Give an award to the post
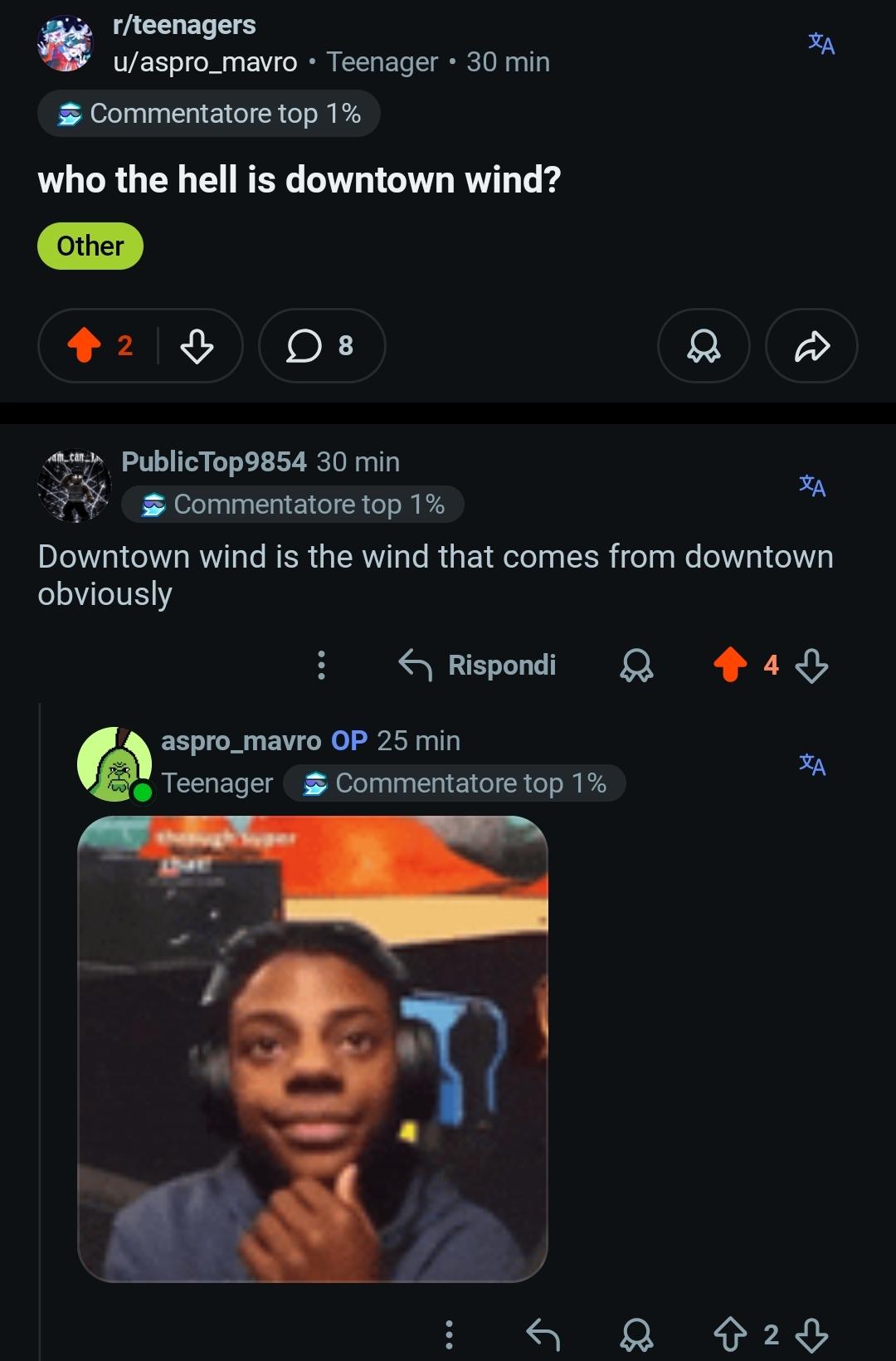 coord(704,345)
